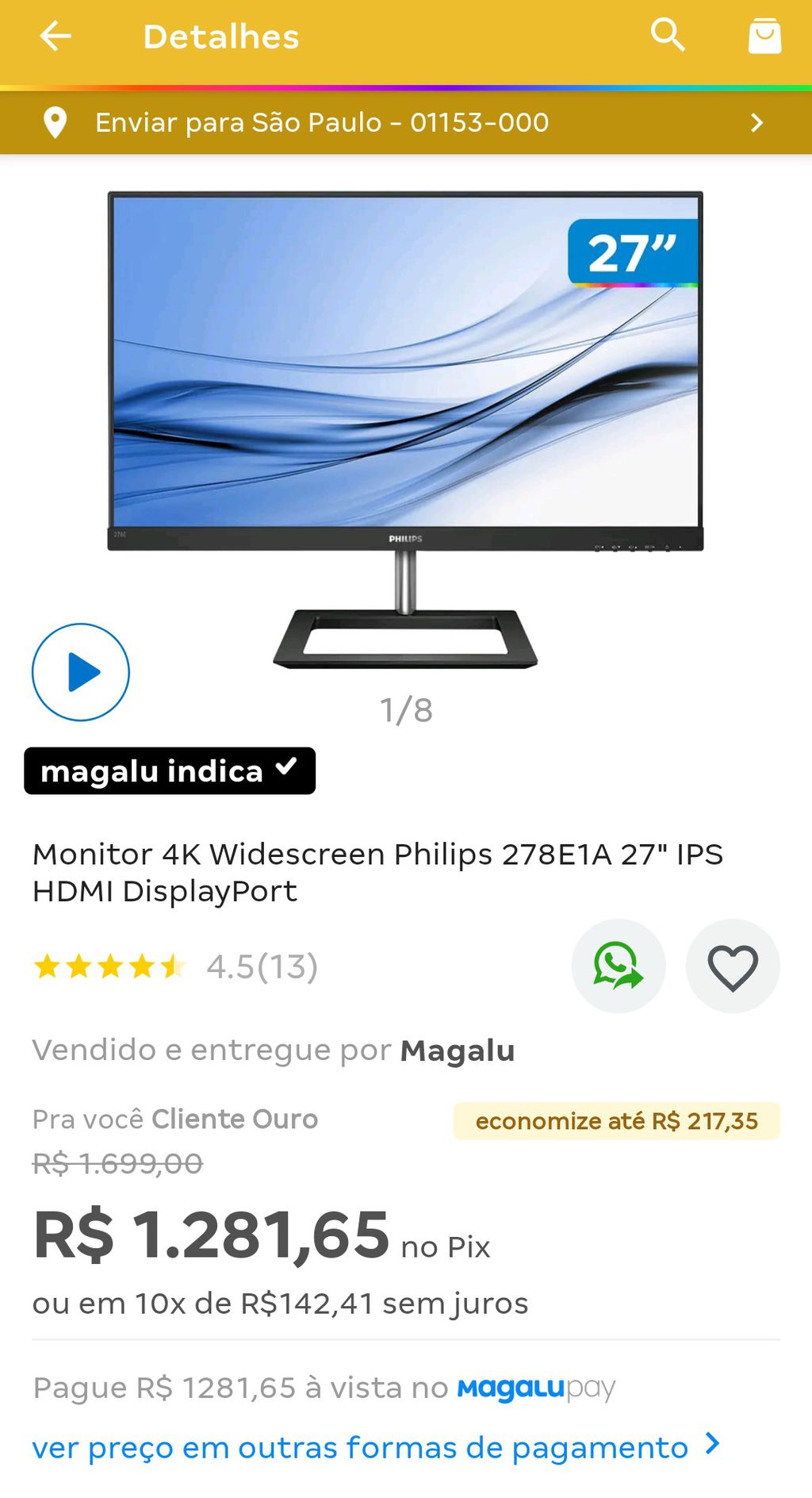Image resolution: width=812 pixels, height=1498 pixels.
Task: Navigate back using the arrow icon
Action: 56,36
